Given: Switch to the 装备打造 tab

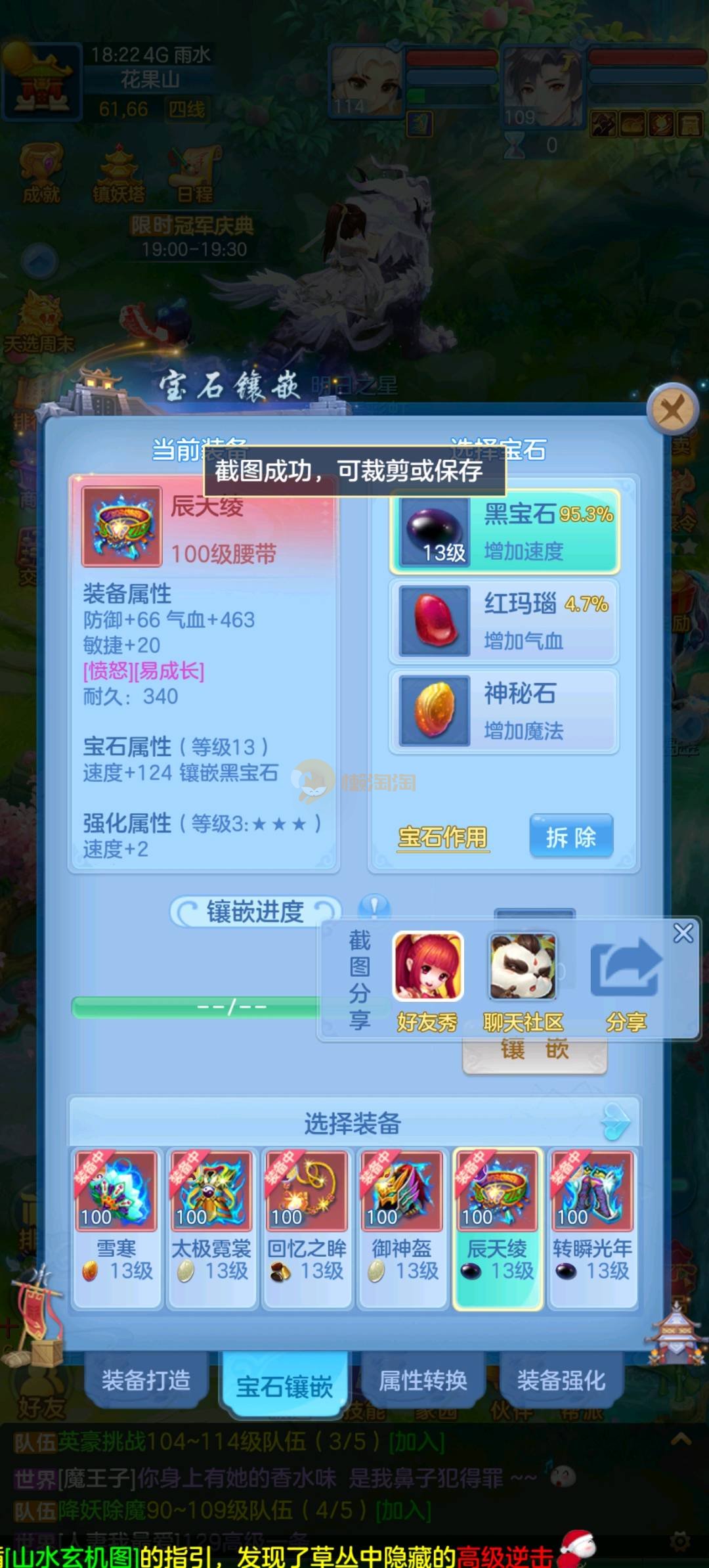Looking at the screenshot, I should [146, 1380].
